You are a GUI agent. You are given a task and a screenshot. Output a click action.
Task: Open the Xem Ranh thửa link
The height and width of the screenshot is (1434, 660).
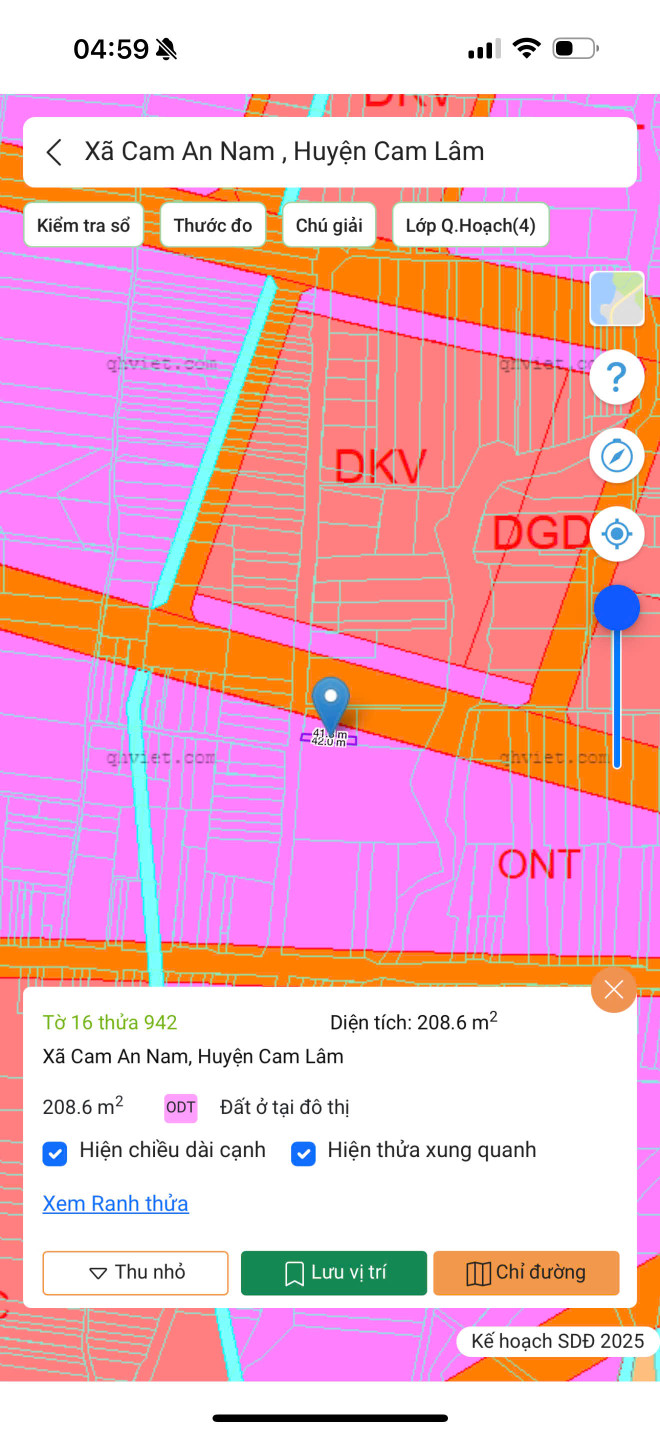[115, 1203]
